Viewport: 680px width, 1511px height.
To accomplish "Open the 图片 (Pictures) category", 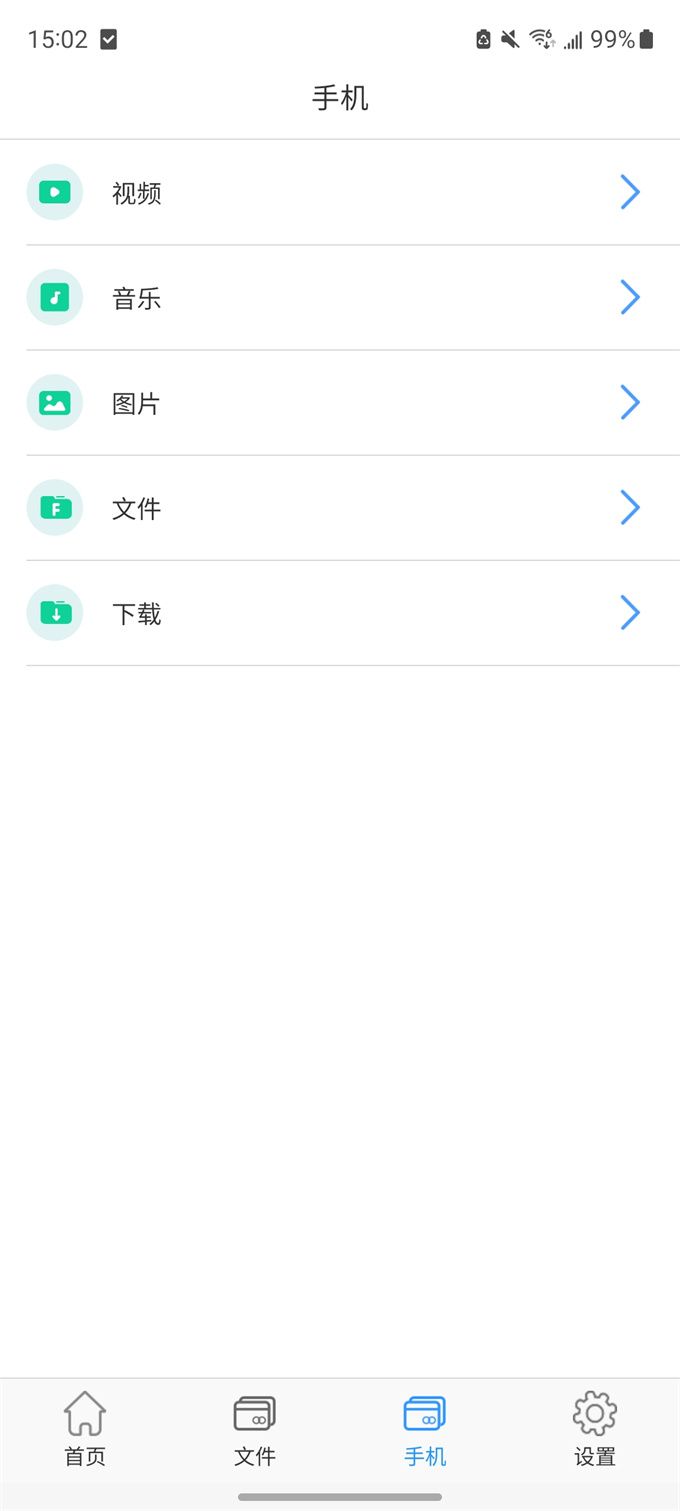I will click(340, 403).
